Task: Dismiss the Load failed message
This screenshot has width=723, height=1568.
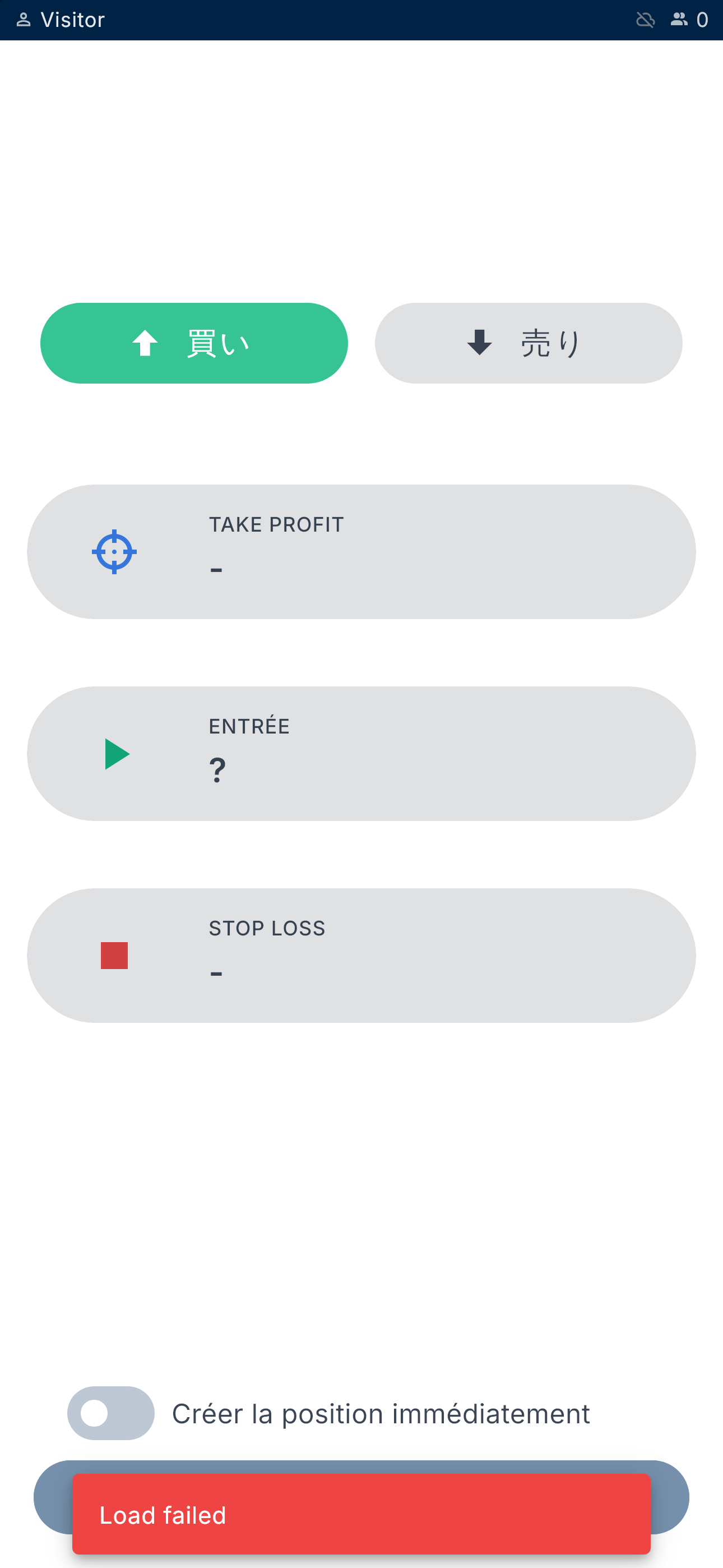Action: pos(361,1514)
